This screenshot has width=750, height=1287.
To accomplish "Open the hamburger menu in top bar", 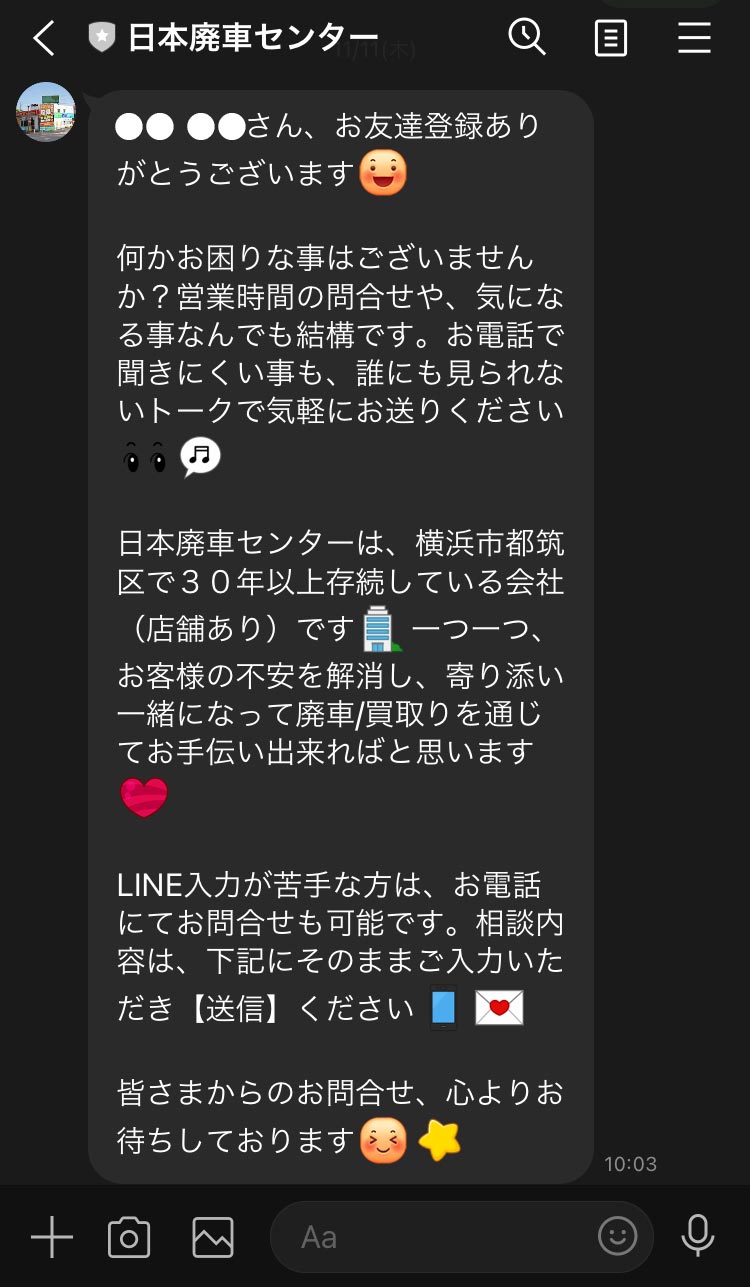I will point(694,38).
